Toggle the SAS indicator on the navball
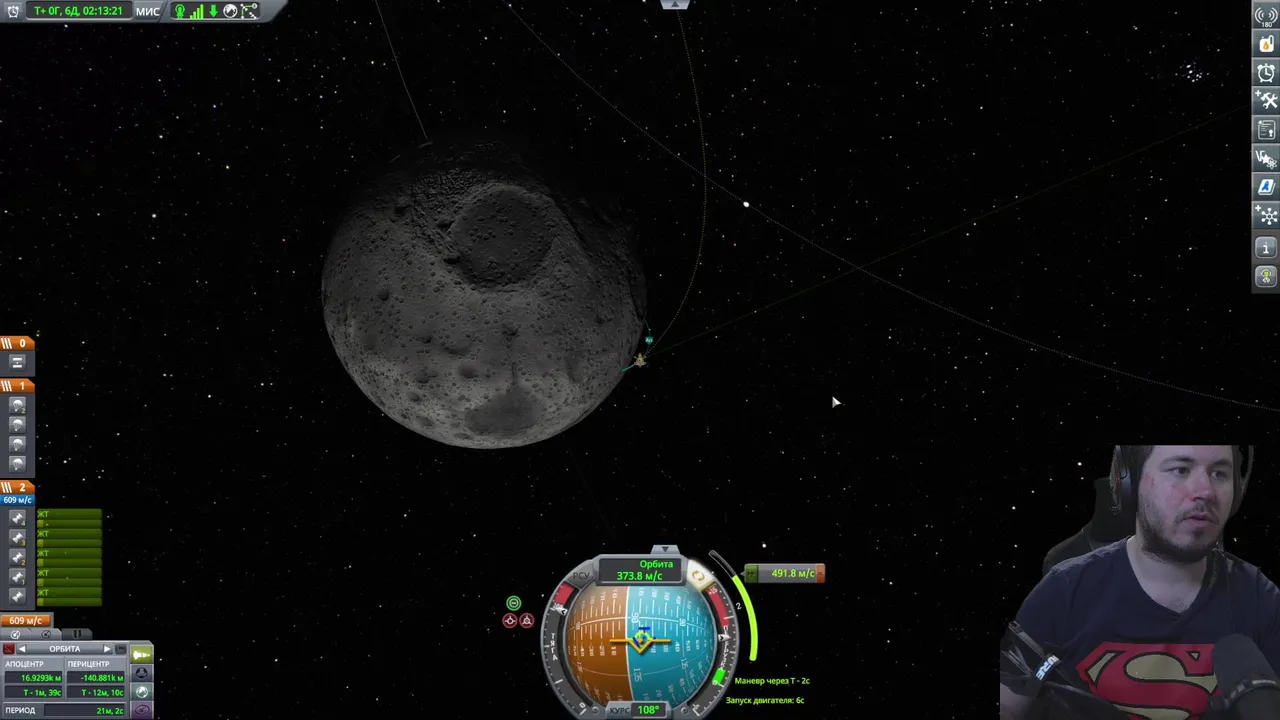 [x=697, y=578]
